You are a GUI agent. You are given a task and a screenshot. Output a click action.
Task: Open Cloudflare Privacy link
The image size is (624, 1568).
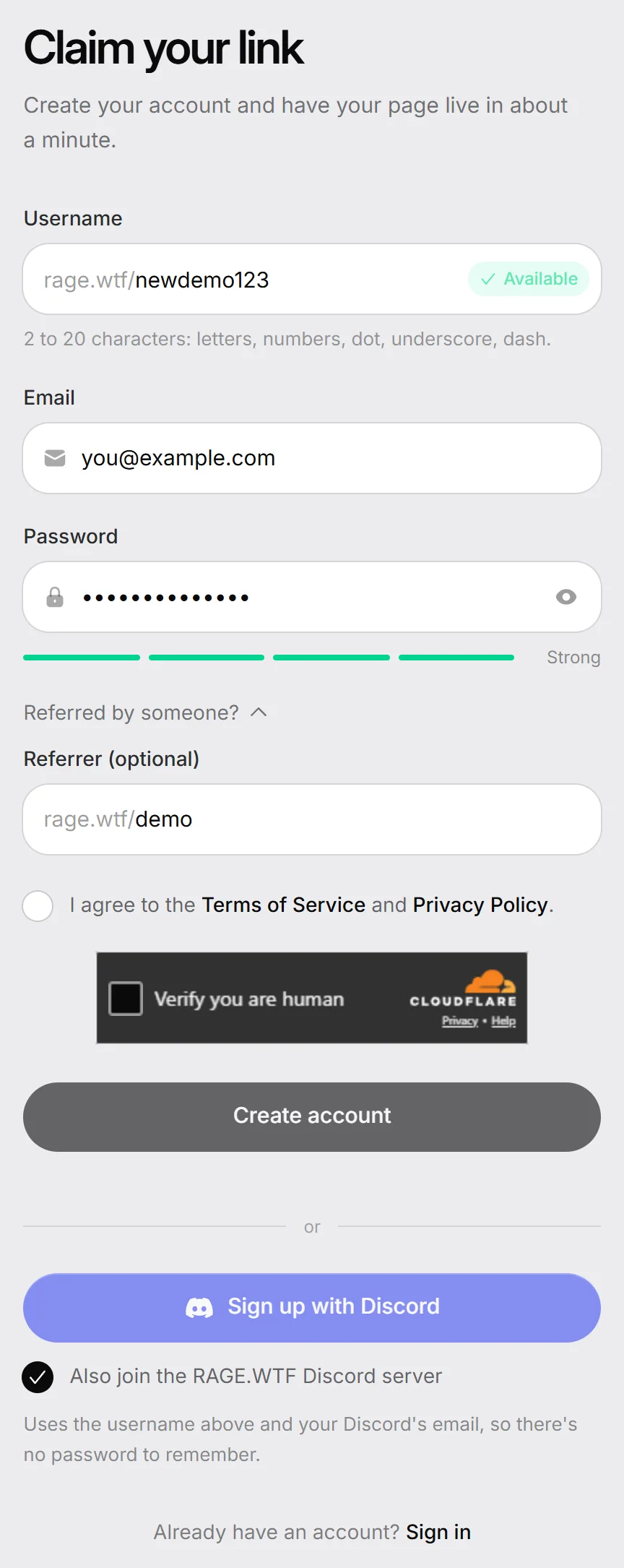coord(460,1021)
